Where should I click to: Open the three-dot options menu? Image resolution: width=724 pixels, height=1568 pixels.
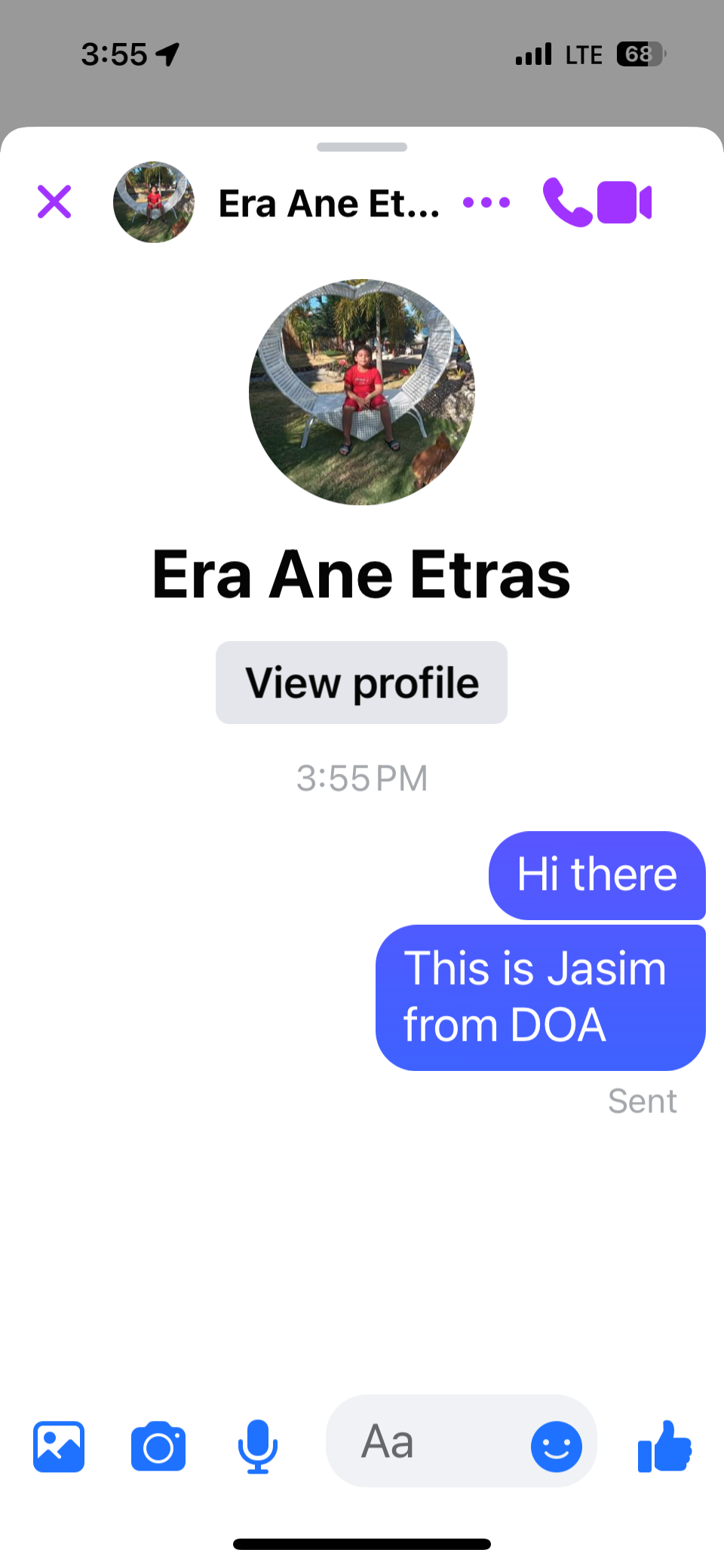(486, 202)
